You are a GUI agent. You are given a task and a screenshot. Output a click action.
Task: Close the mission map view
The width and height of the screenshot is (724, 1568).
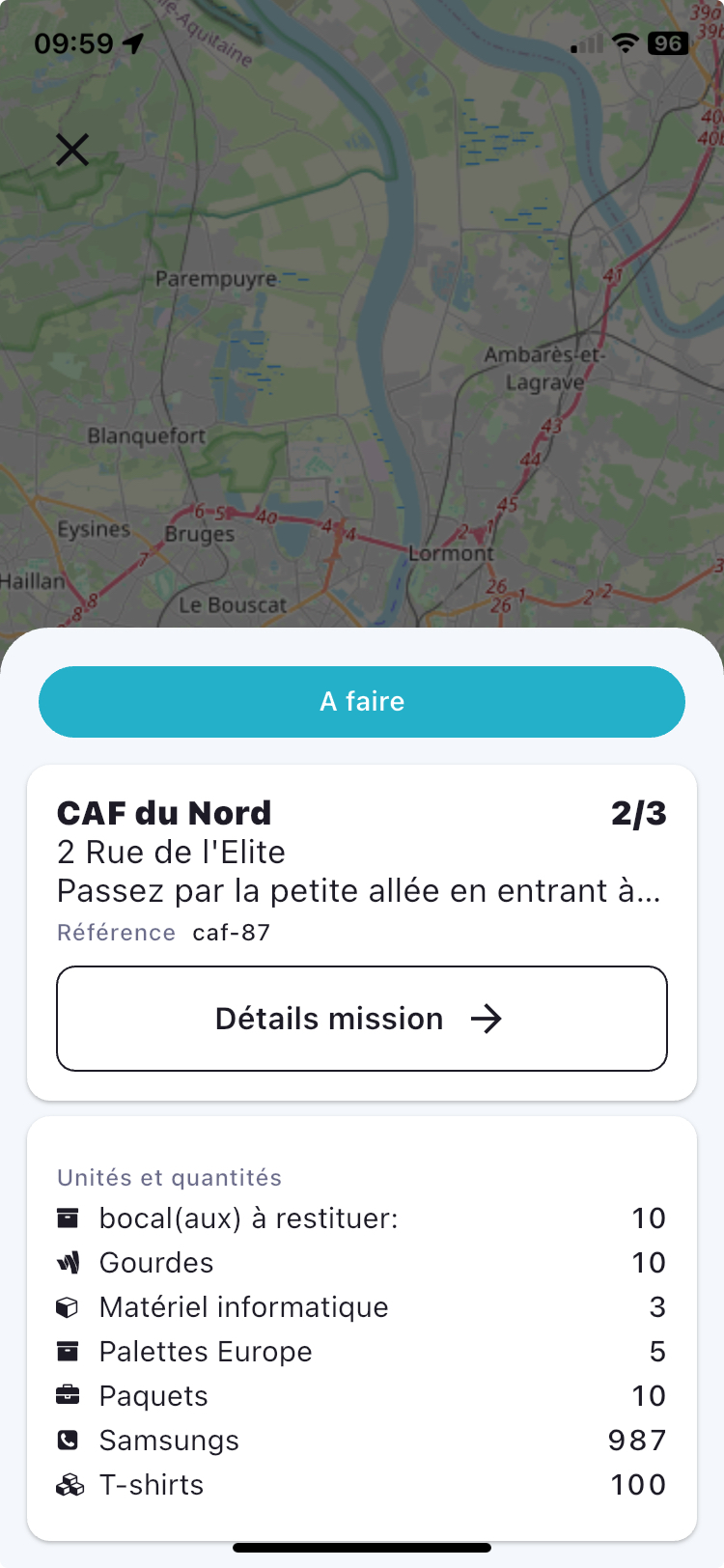click(72, 150)
